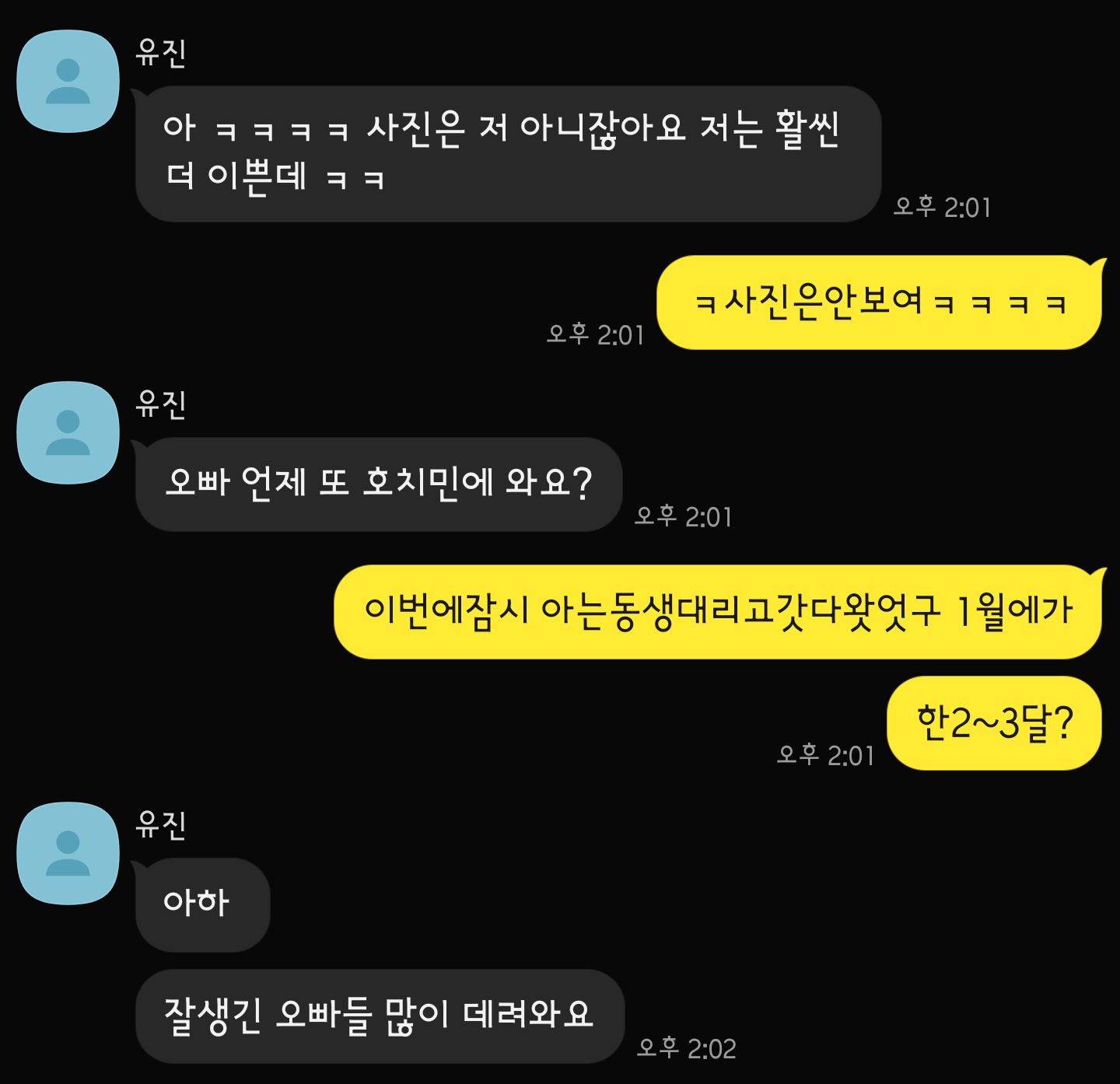Open 유진's profile picture beside the 사진은 저 아니잖아요 message

click(68, 82)
